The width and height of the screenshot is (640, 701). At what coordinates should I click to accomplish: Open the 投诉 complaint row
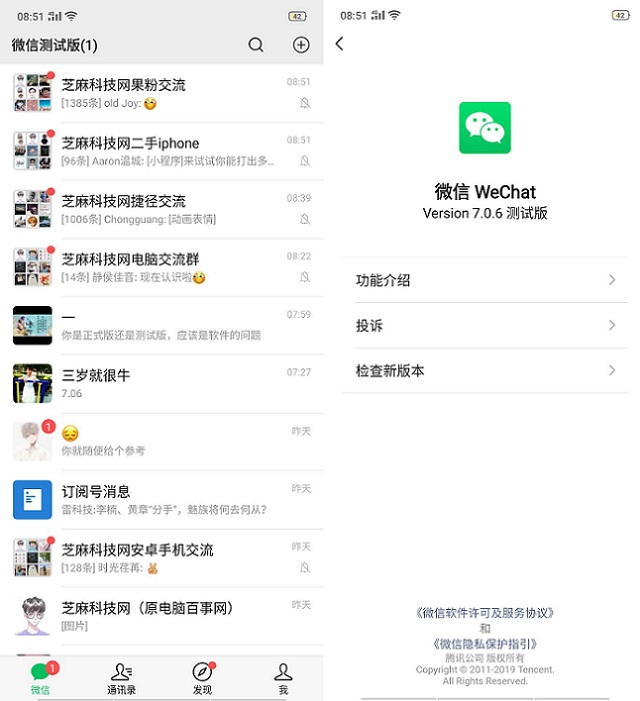[485, 326]
